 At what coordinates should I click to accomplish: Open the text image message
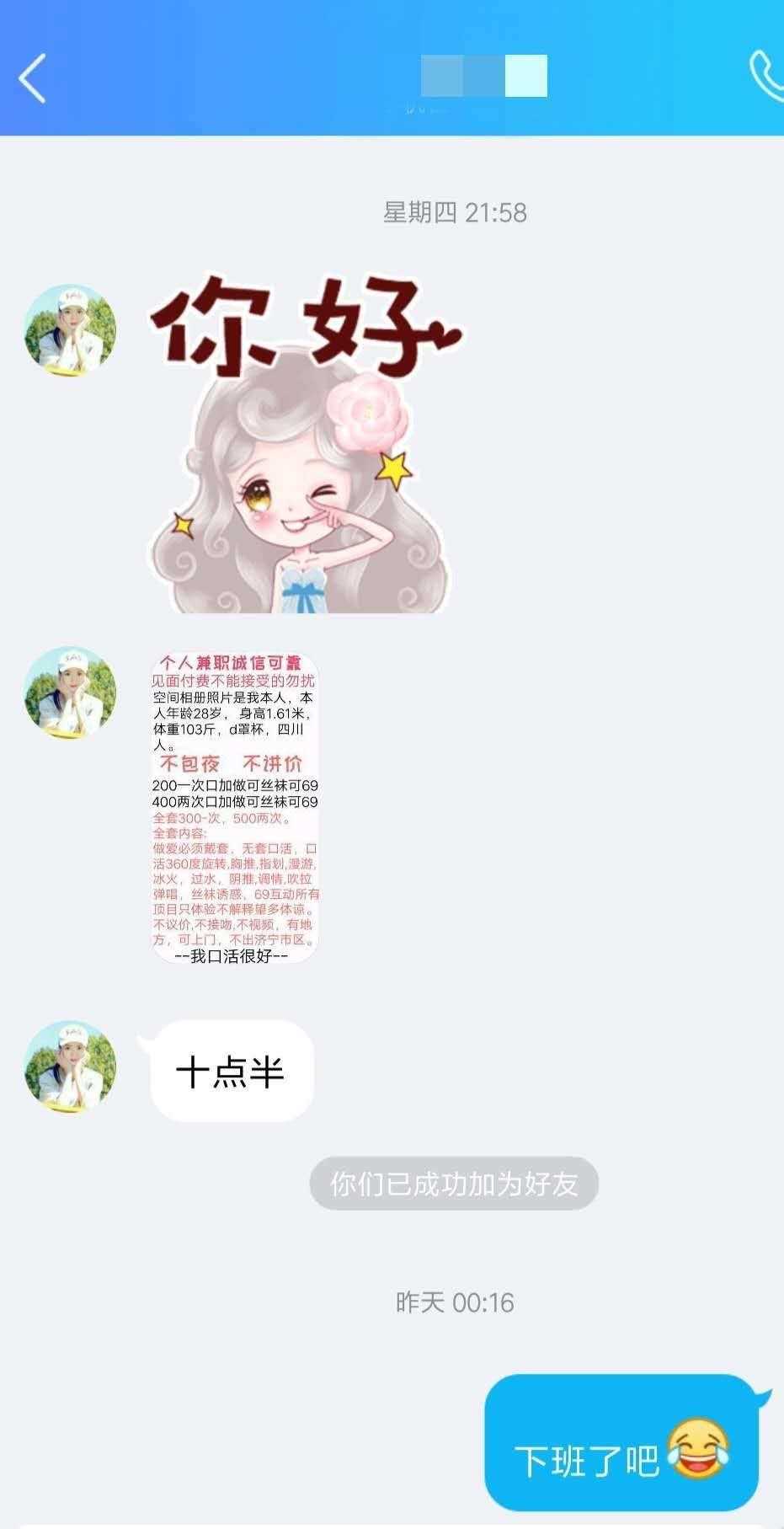tap(235, 808)
